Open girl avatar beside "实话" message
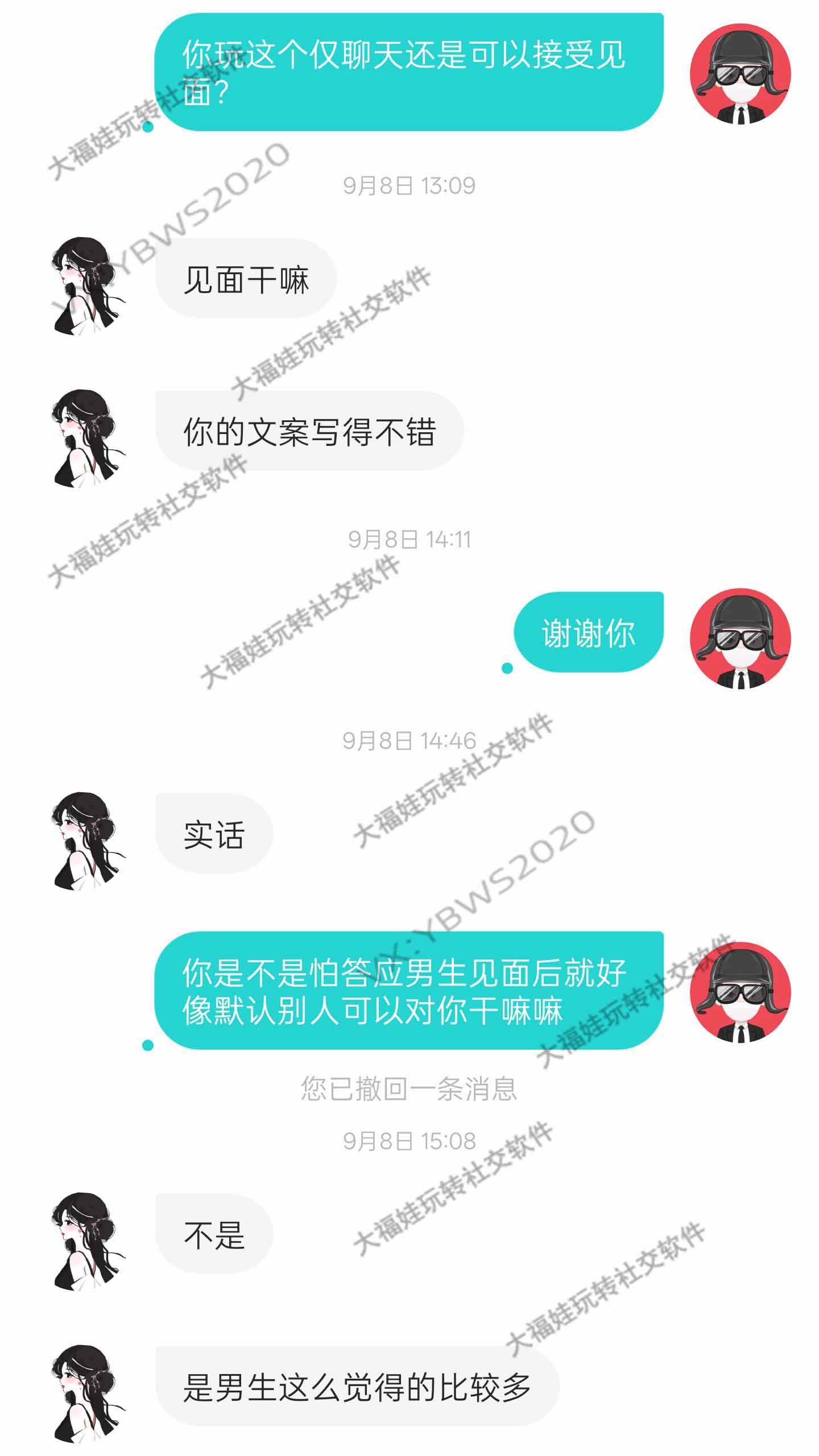The image size is (819, 1456). tap(85, 840)
